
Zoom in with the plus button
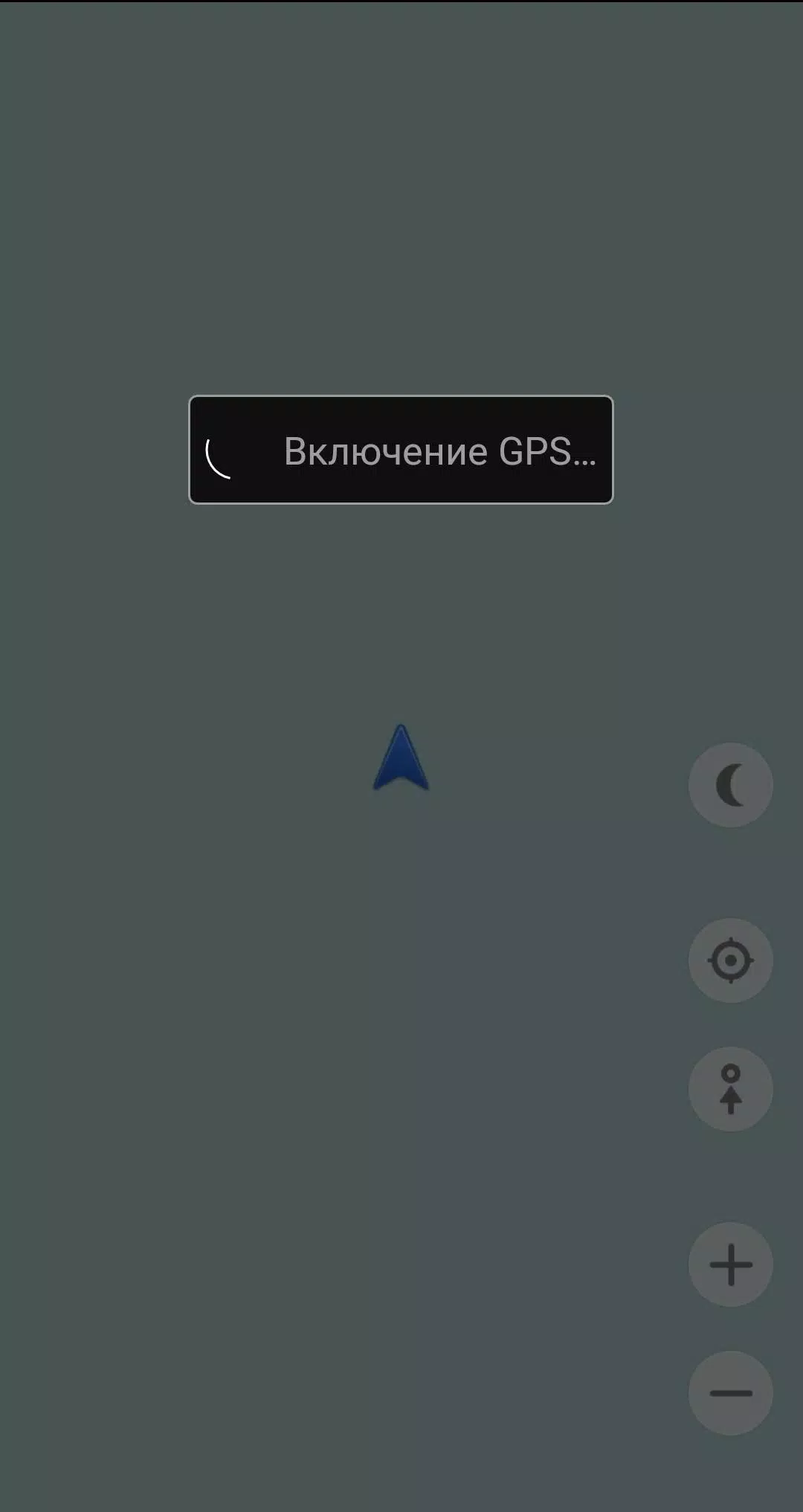(731, 1264)
